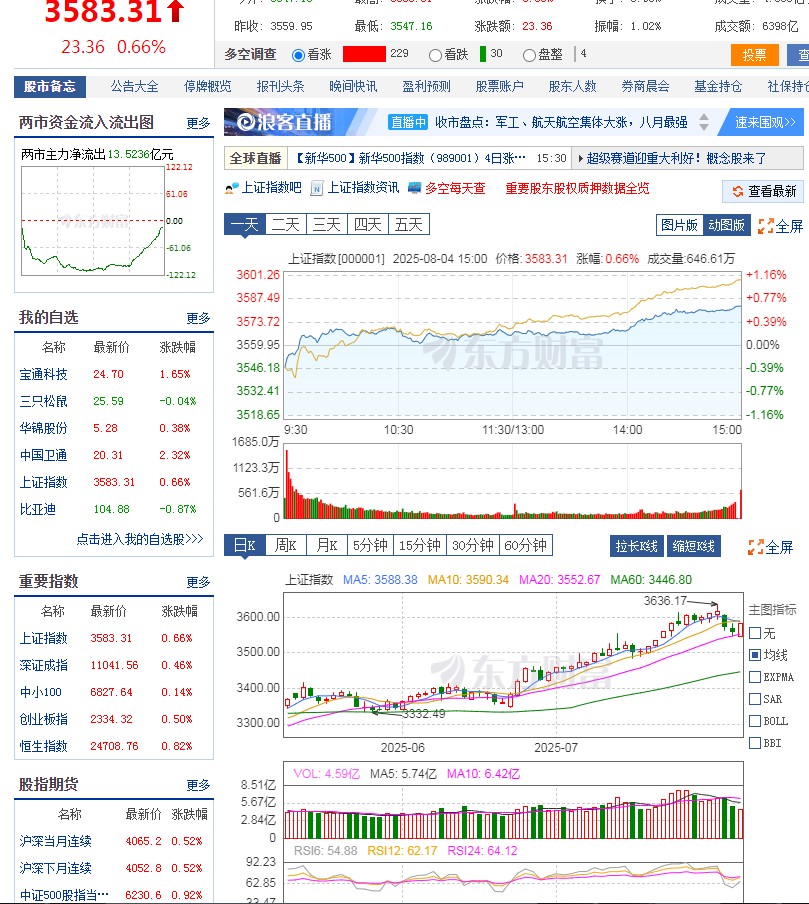The image size is (809, 904).
Task: Enable the BOLL indicator
Action: click(x=755, y=722)
